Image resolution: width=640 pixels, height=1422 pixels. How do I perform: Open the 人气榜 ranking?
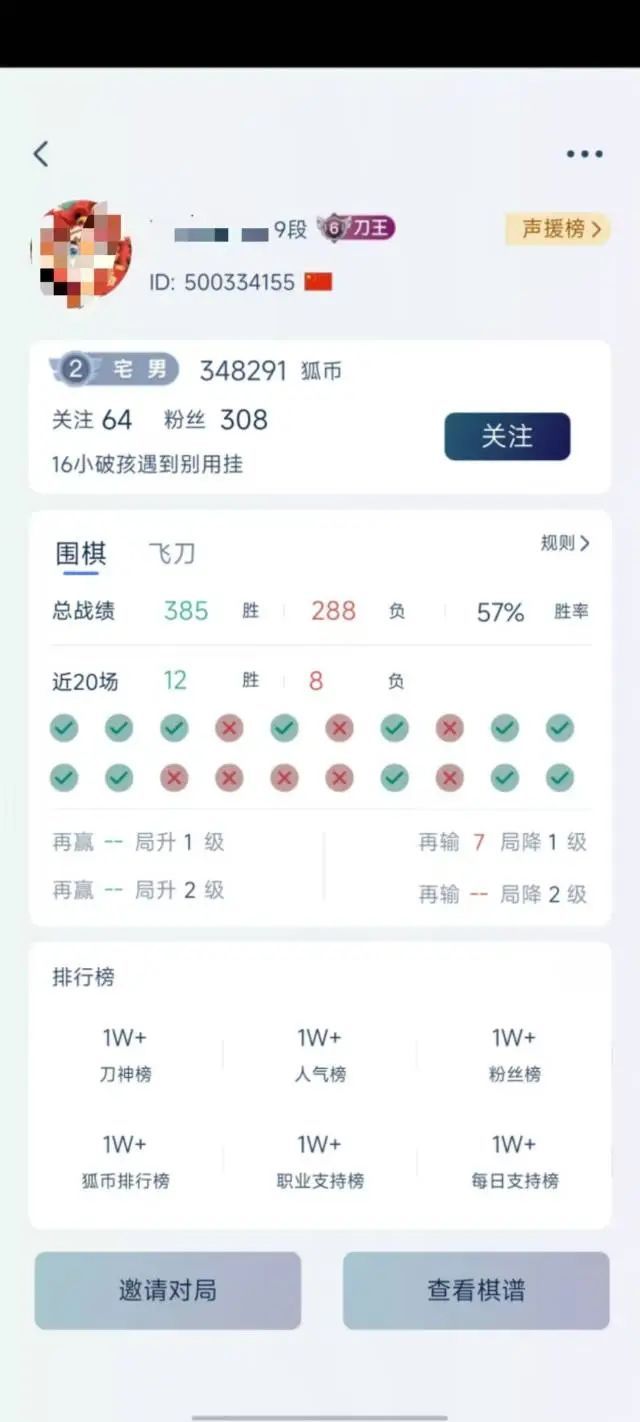click(x=320, y=1055)
